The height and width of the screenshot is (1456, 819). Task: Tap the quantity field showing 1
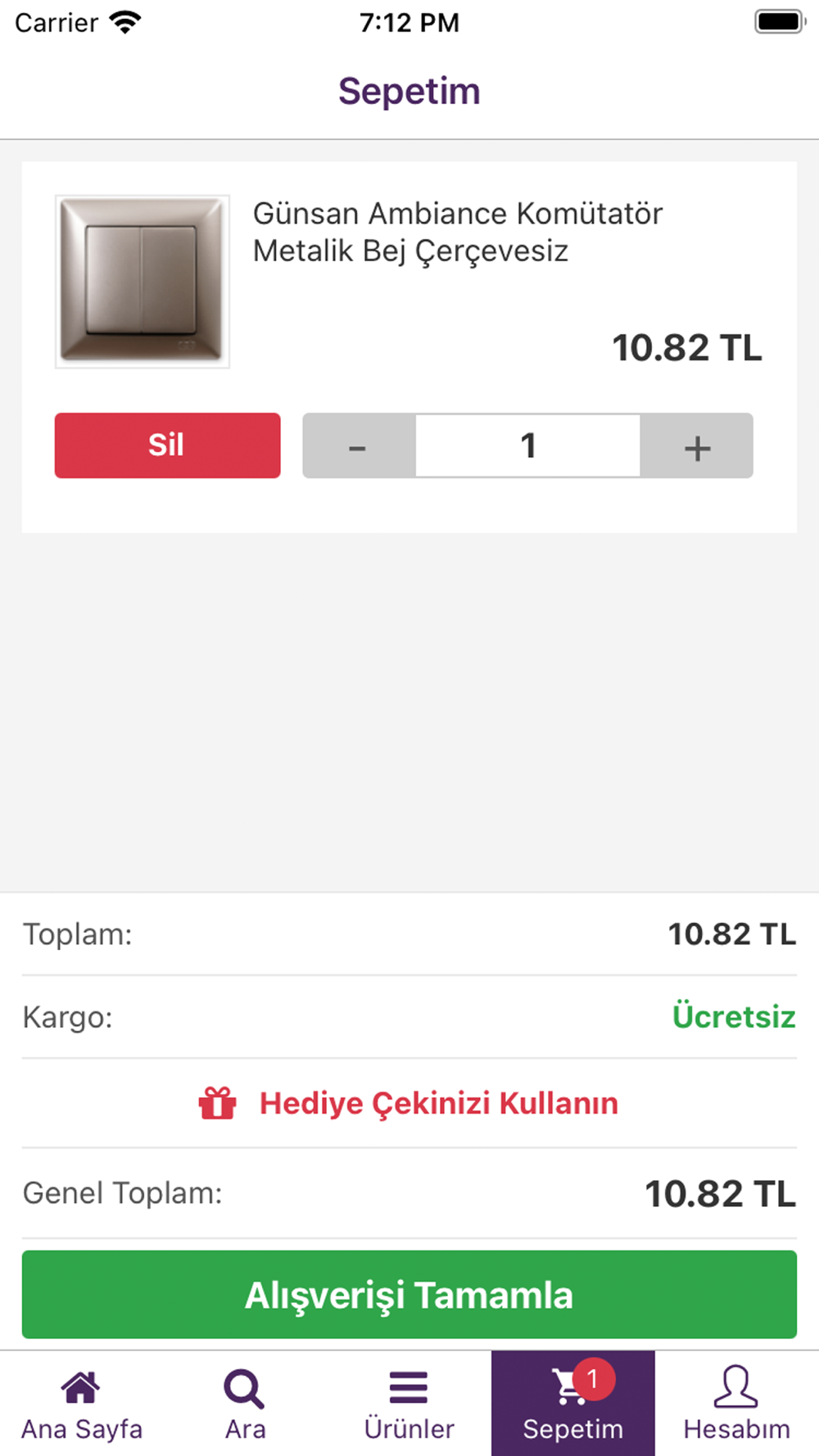click(x=528, y=445)
